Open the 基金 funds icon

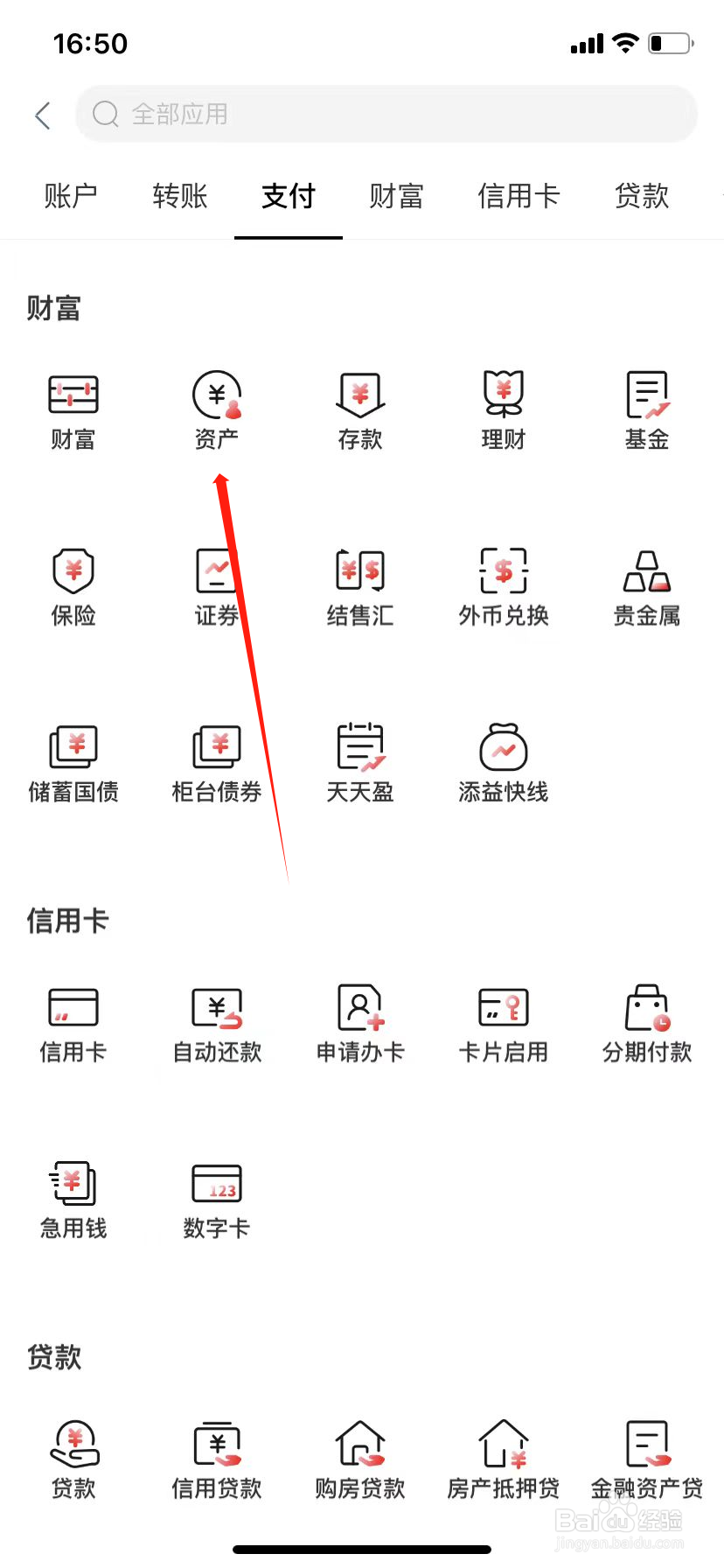(645, 409)
